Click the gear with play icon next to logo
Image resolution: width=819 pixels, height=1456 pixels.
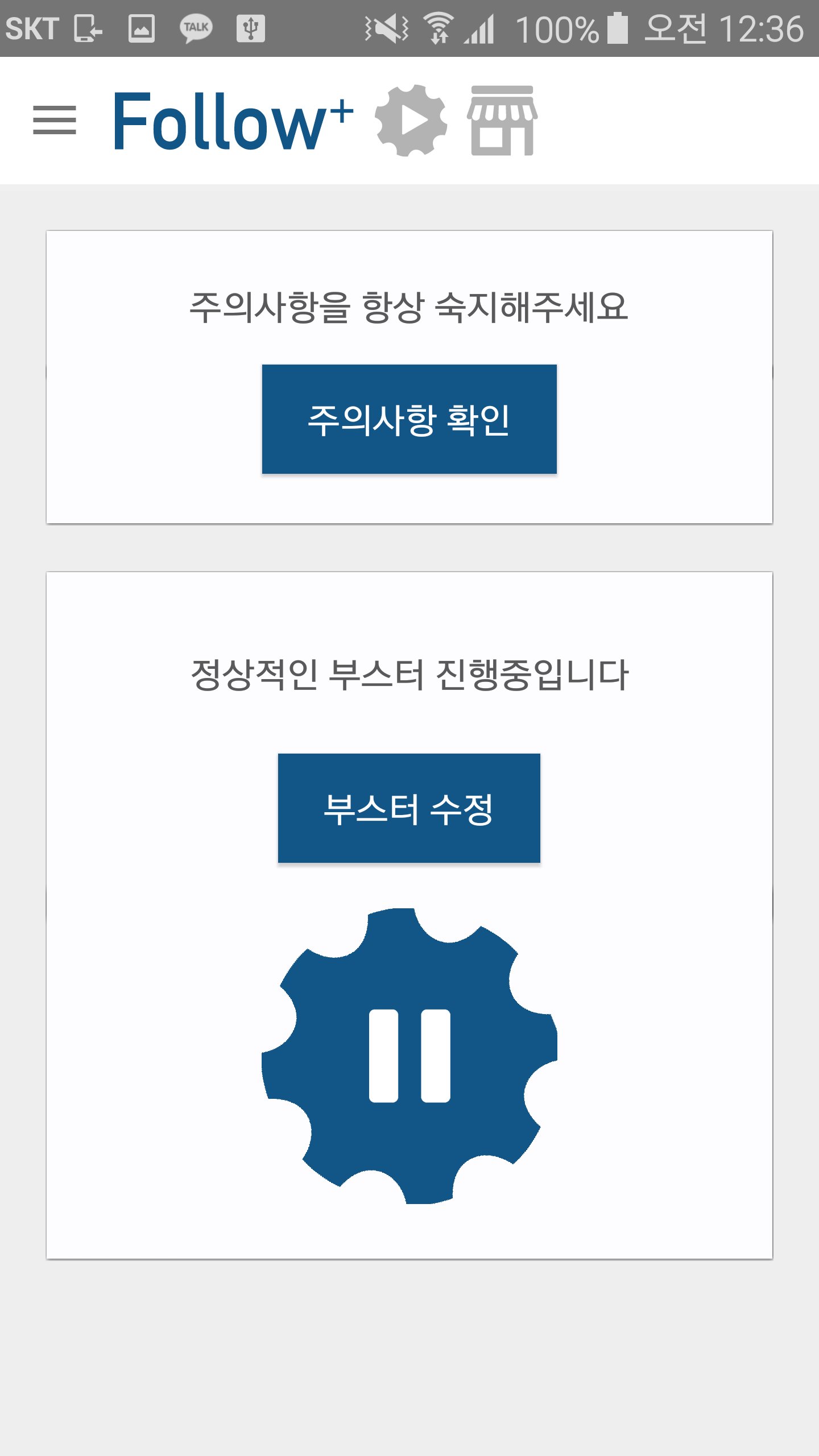408,121
